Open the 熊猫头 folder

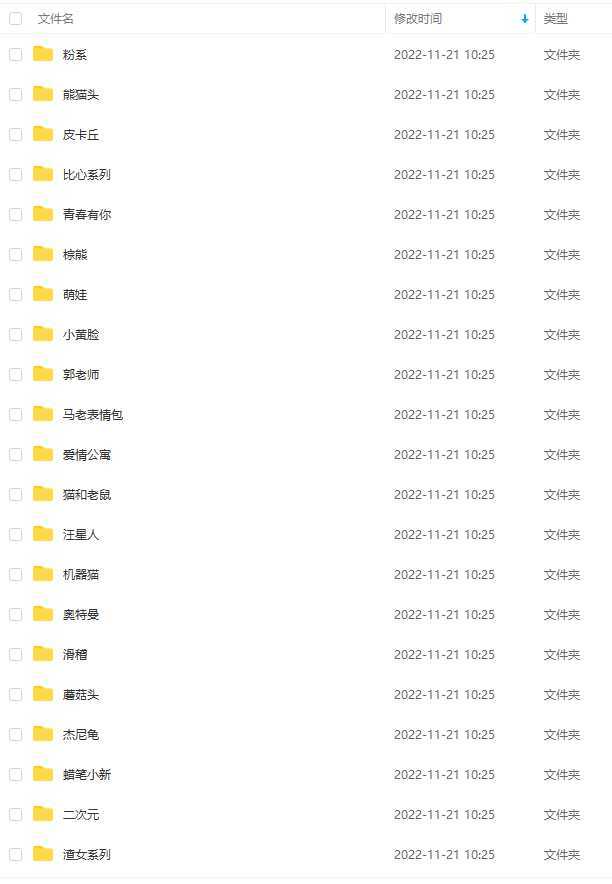pyautogui.click(x=81, y=95)
